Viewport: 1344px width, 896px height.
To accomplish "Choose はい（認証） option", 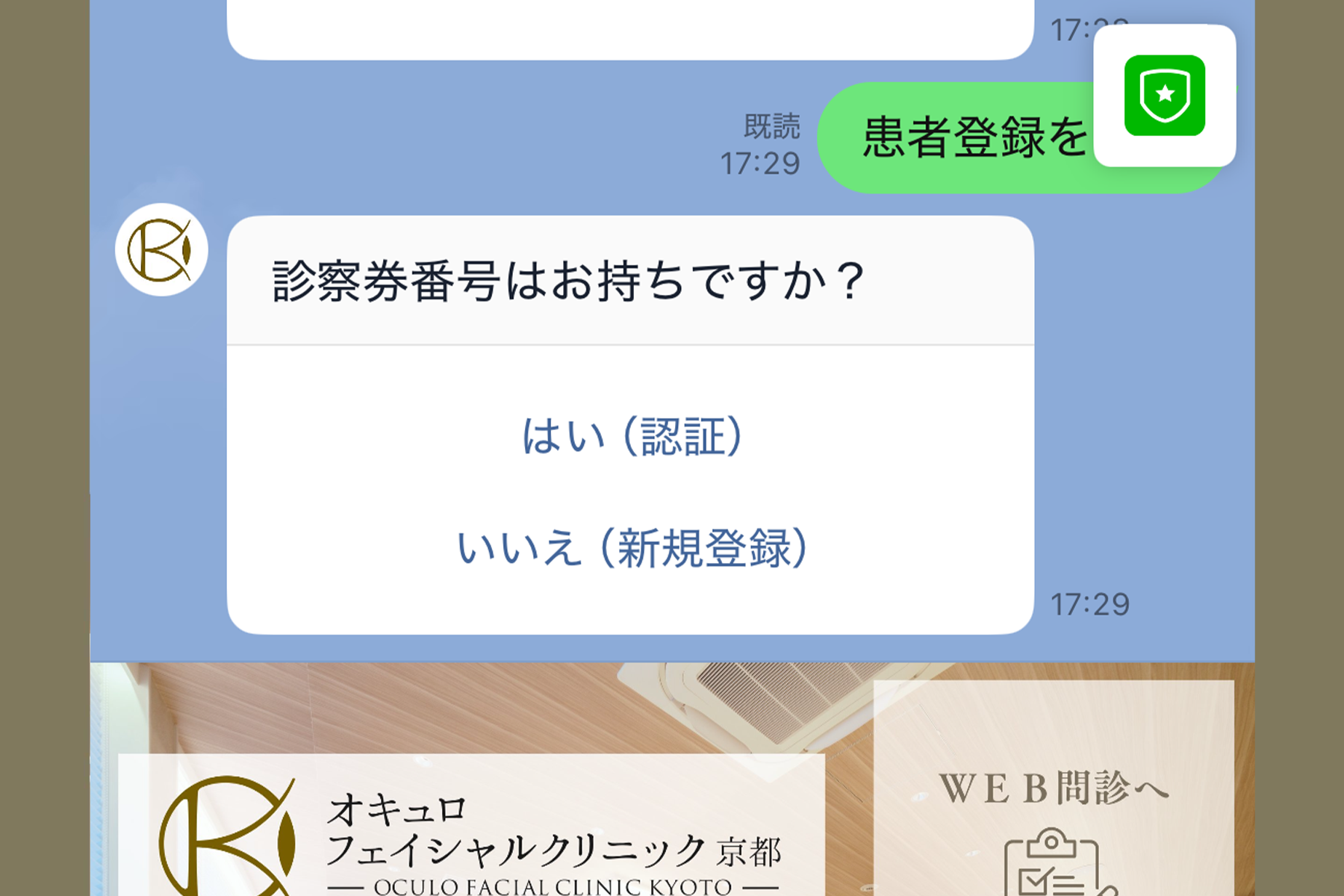I will pyautogui.click(x=631, y=436).
